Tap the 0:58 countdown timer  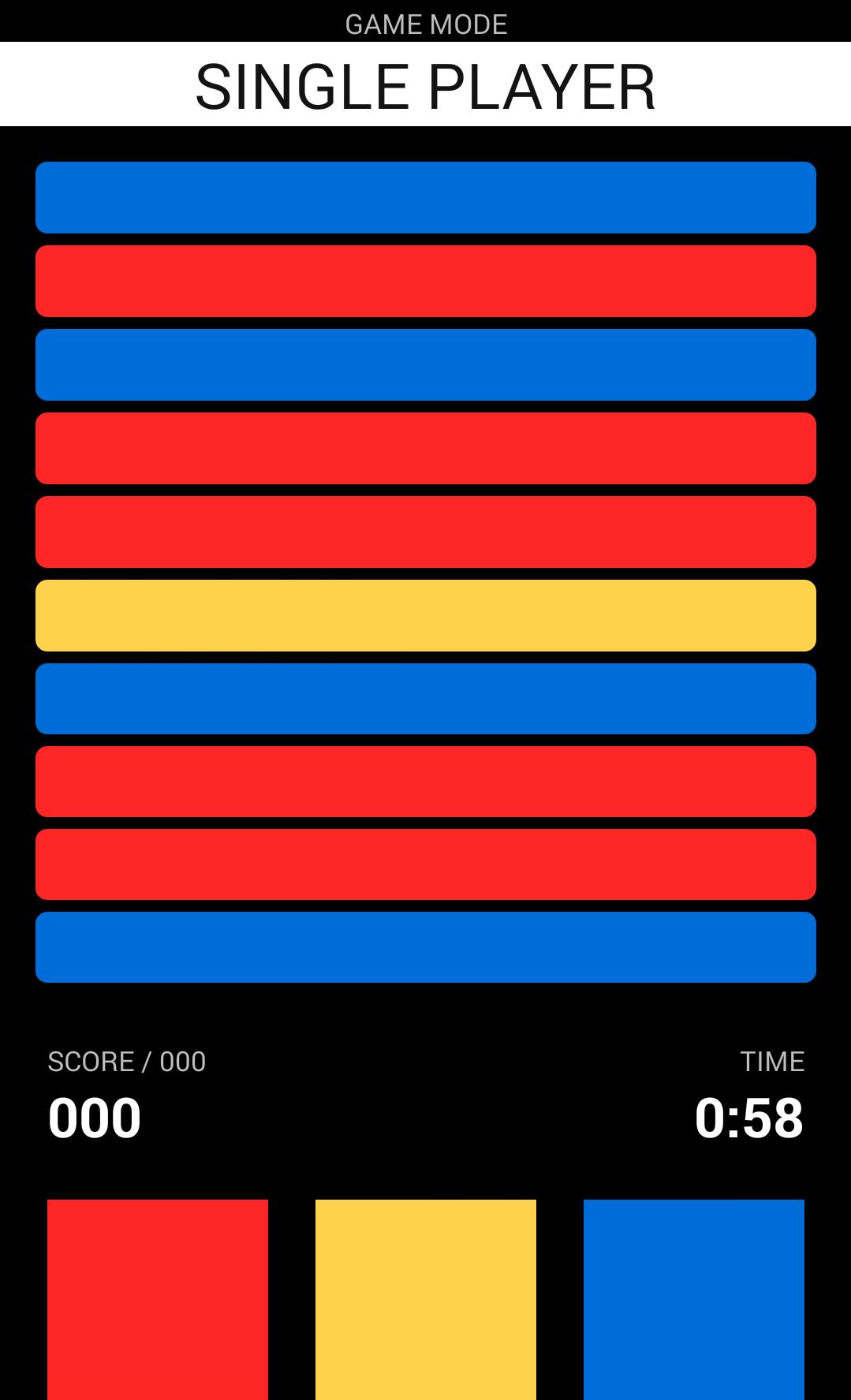751,1116
